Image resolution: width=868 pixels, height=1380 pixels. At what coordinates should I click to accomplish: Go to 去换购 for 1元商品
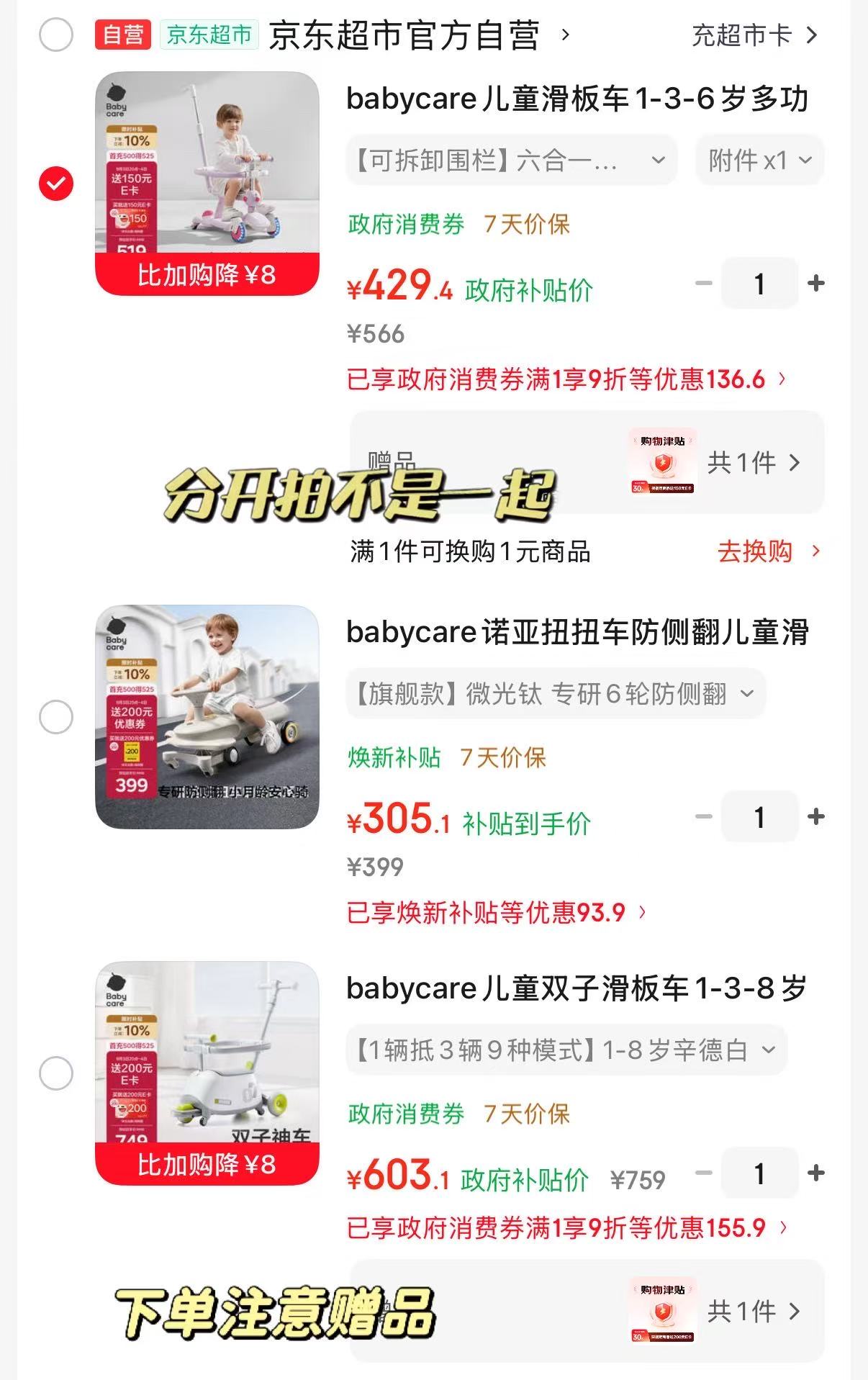769,551
